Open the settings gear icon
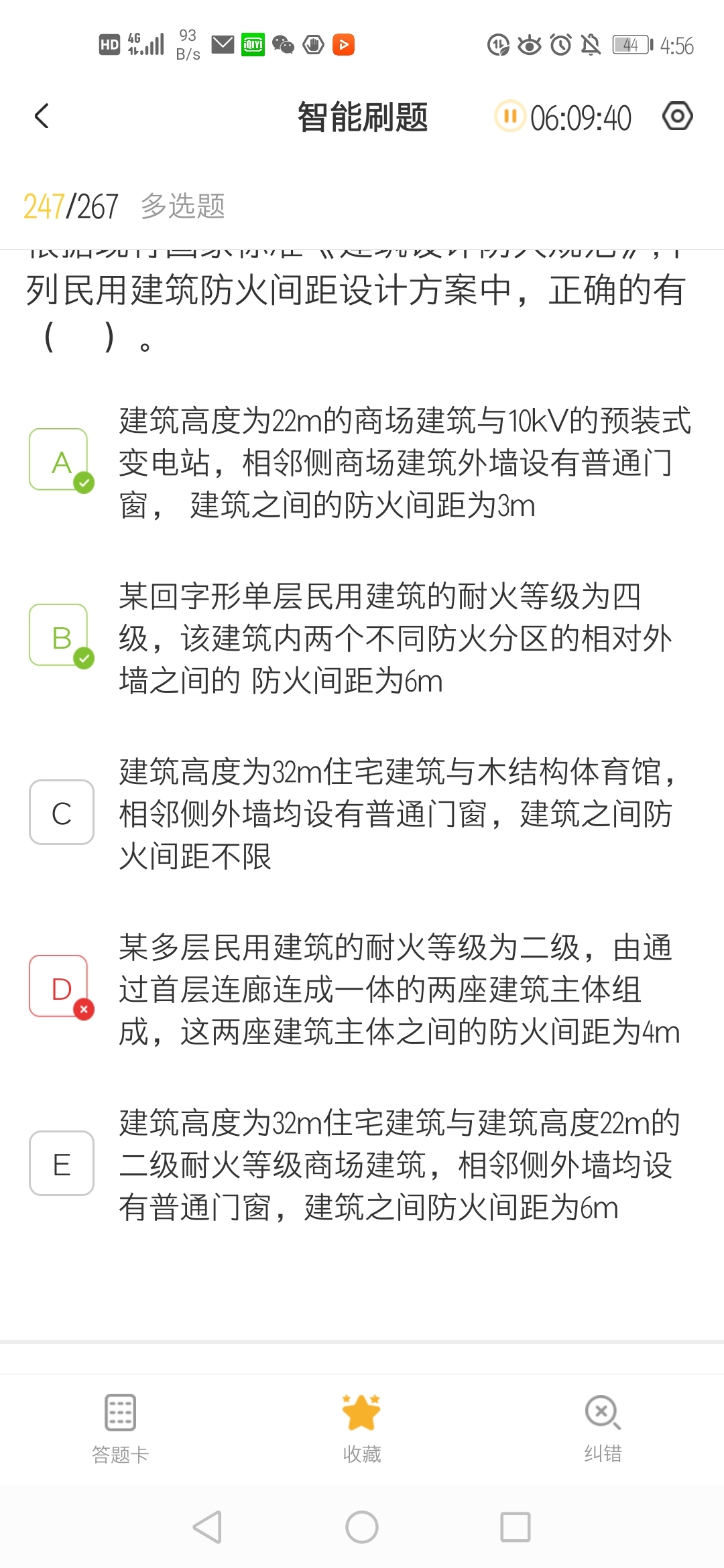Viewport: 724px width, 1568px height. pos(677,117)
